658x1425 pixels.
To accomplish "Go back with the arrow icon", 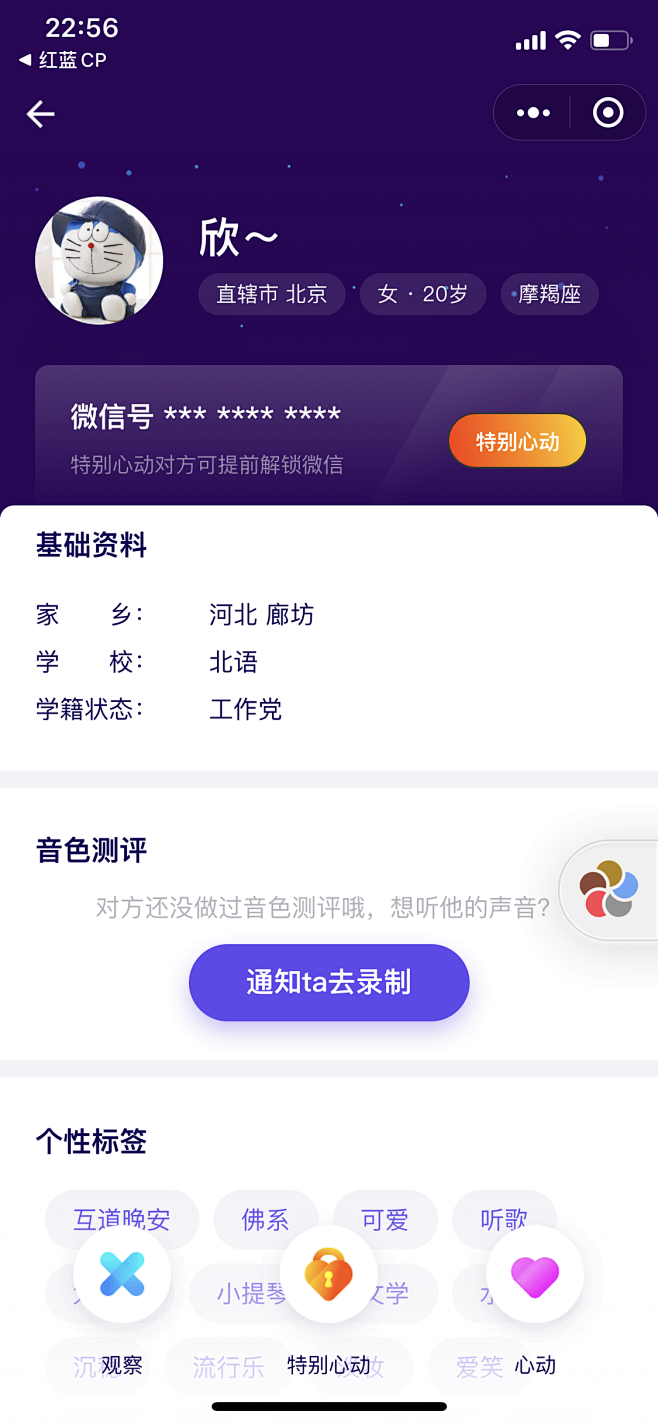I will 40,114.
